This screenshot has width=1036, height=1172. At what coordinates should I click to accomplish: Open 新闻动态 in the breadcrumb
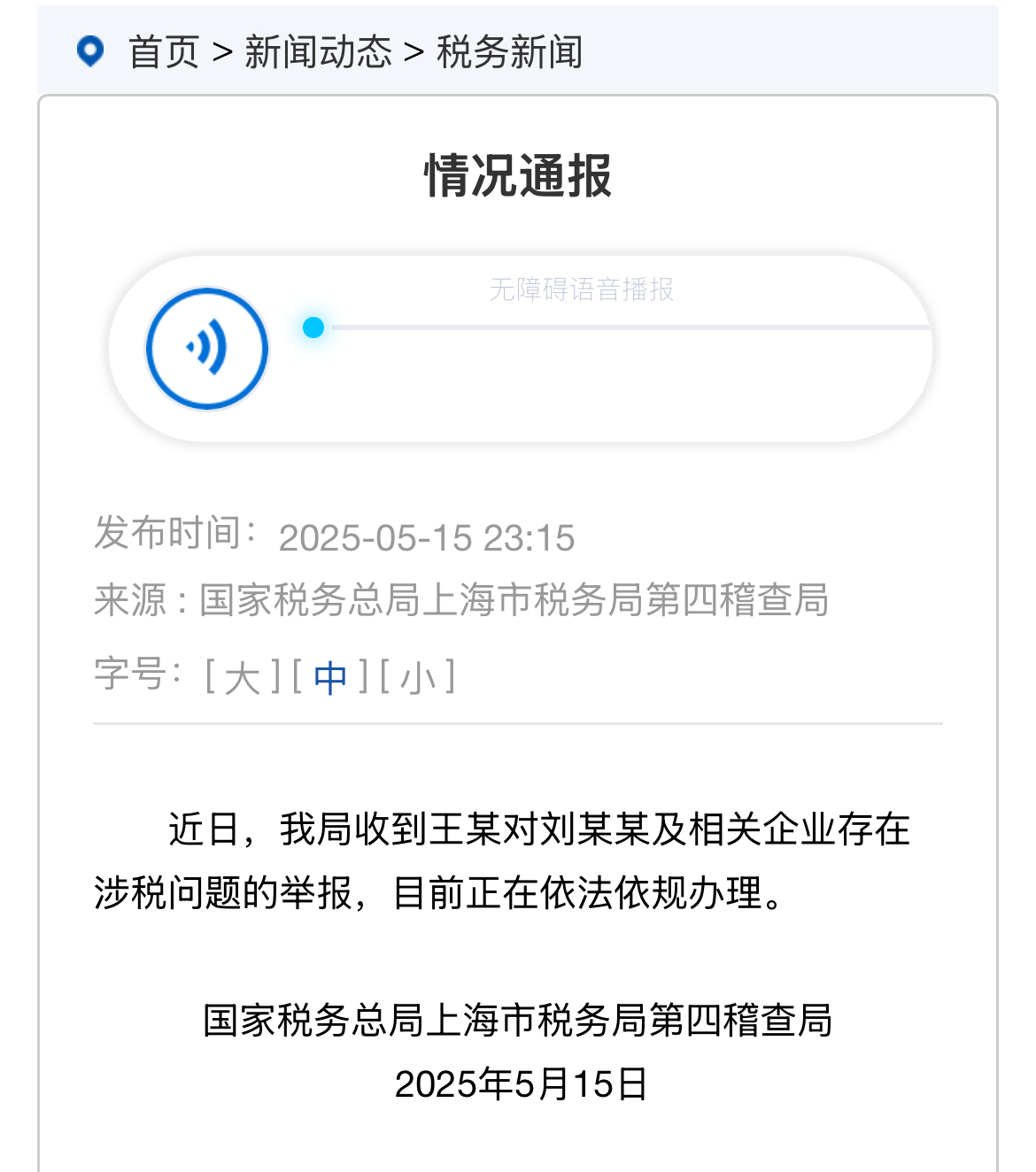[x=318, y=52]
